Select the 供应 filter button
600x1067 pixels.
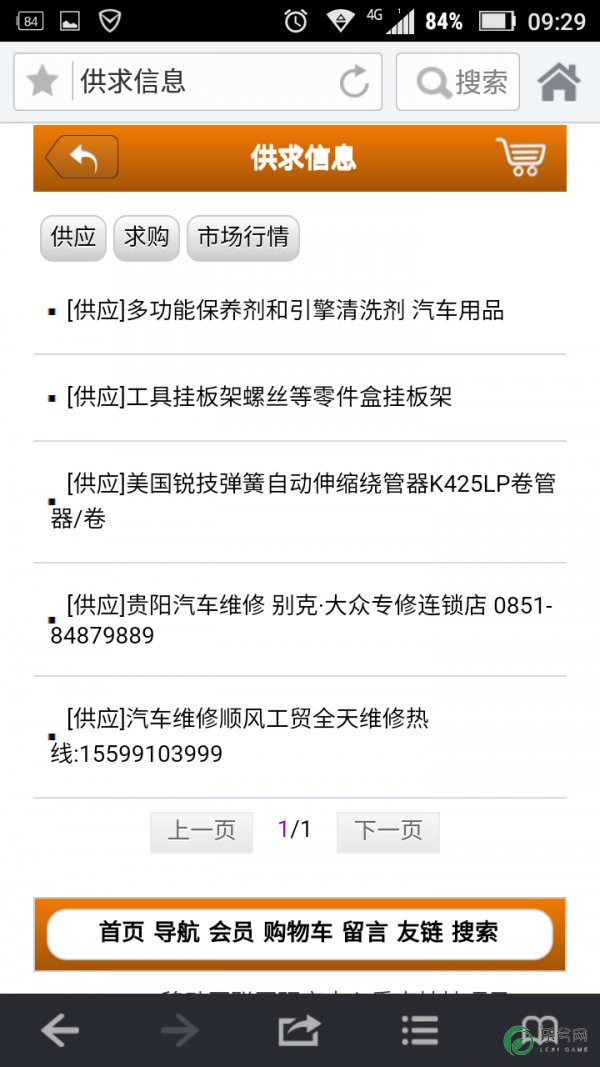pyautogui.click(x=73, y=237)
